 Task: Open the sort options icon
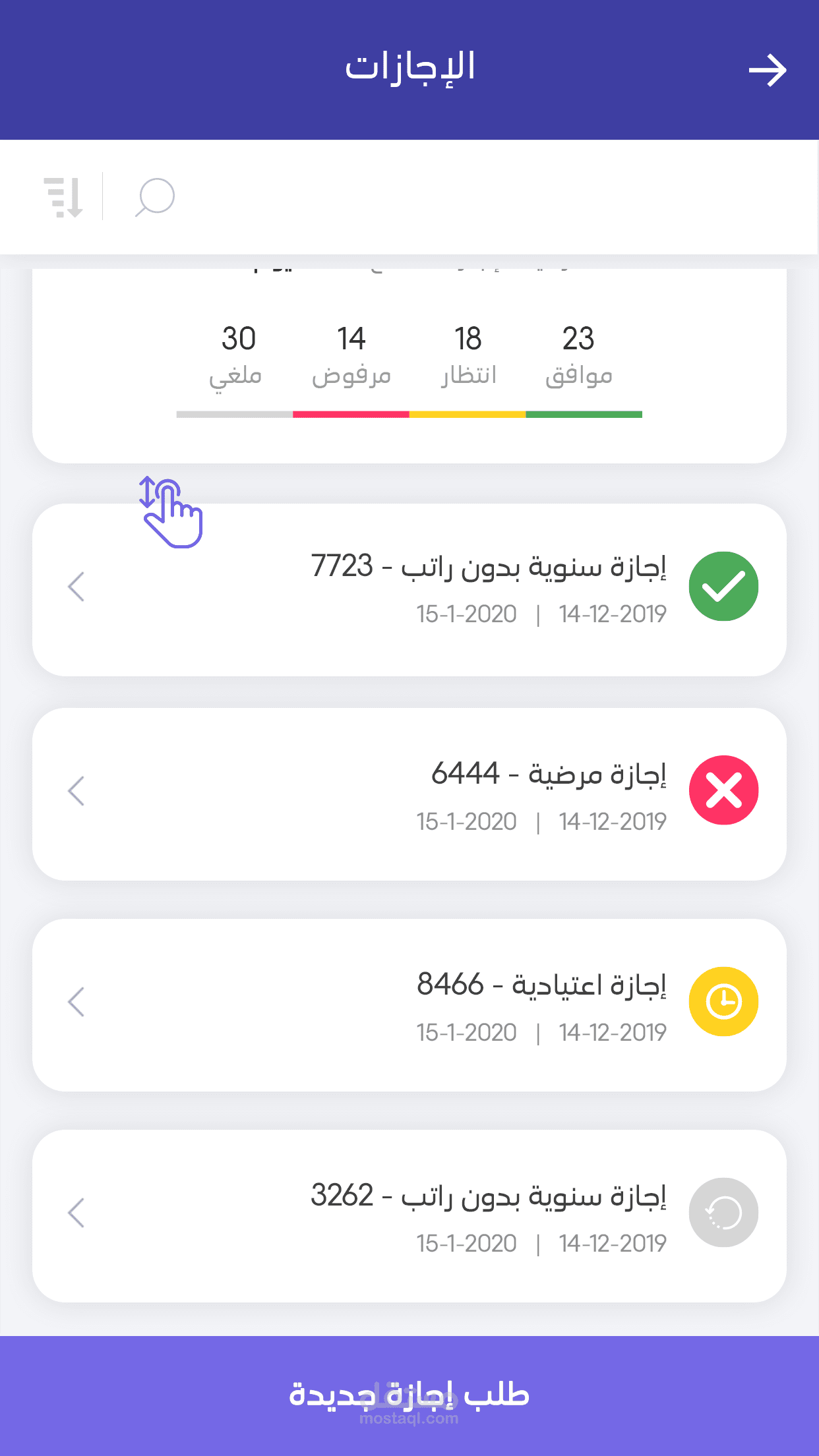pos(64,197)
